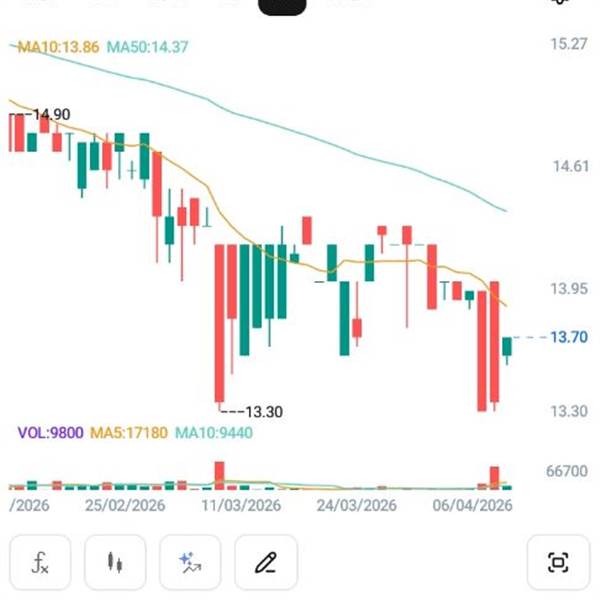This screenshot has height=600, width=600.
Task: Open the AI trend analysis button
Action: tap(190, 562)
